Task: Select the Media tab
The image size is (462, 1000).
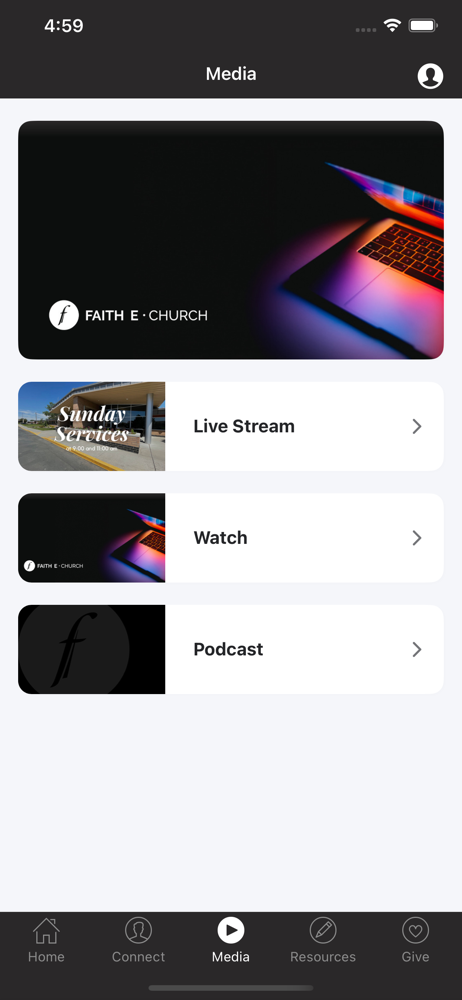Action: (231, 940)
